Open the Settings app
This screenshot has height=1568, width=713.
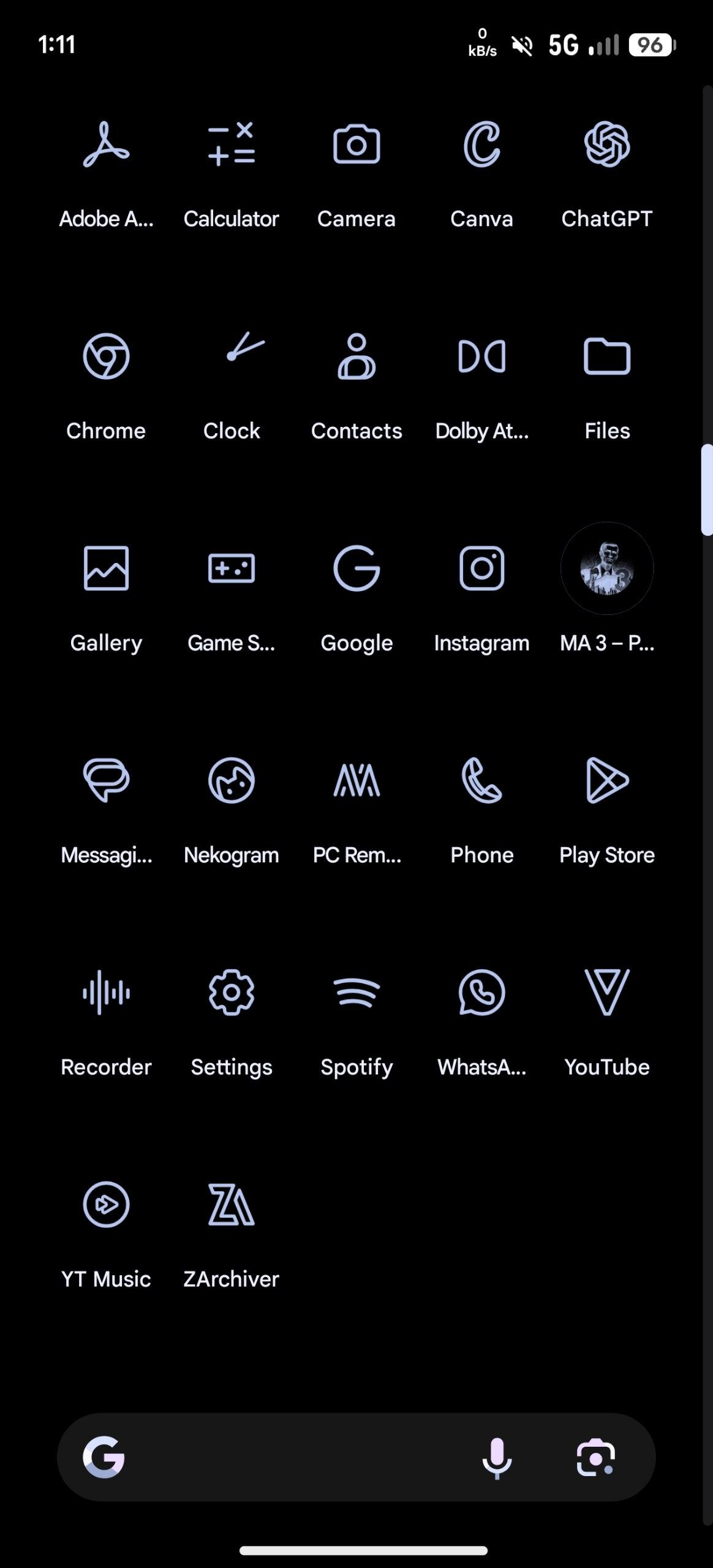pos(232,992)
